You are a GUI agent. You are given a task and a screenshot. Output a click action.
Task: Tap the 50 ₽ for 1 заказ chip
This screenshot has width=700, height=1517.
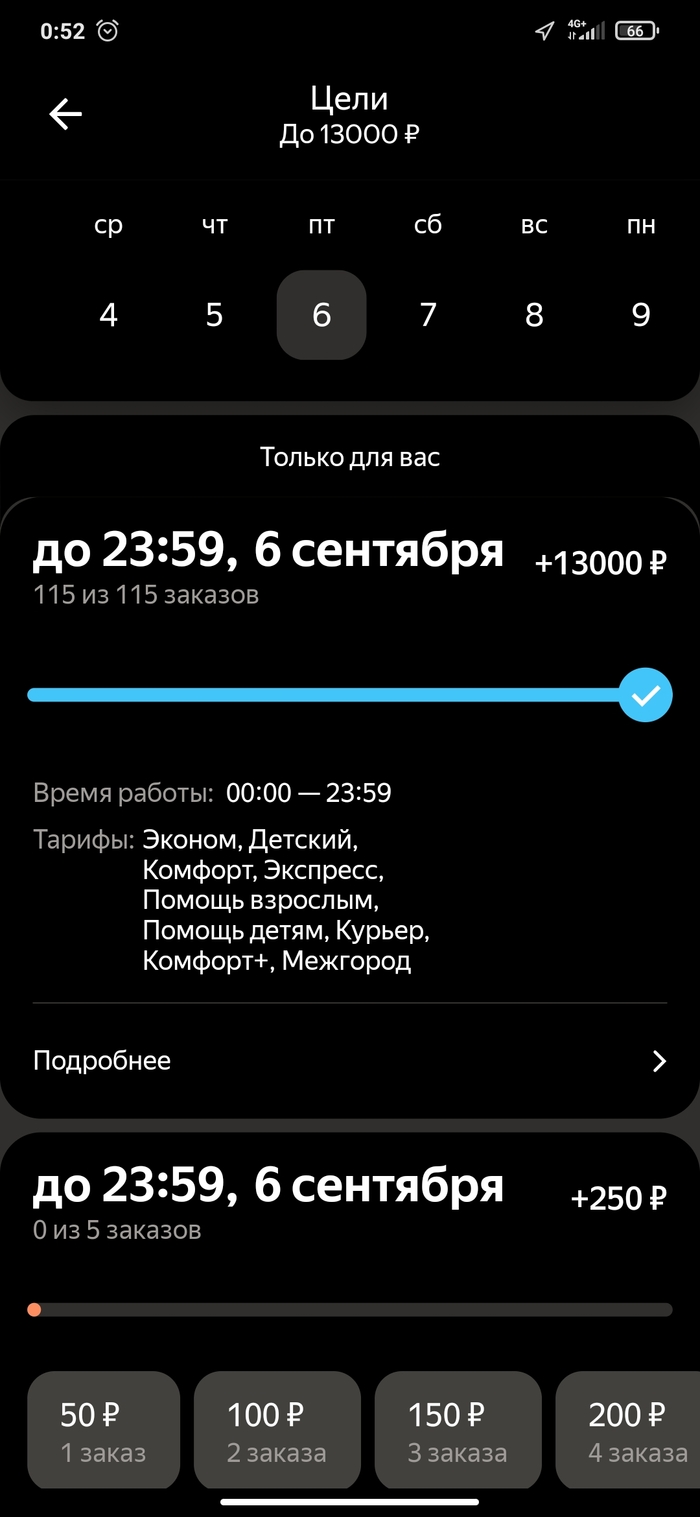(x=103, y=1431)
